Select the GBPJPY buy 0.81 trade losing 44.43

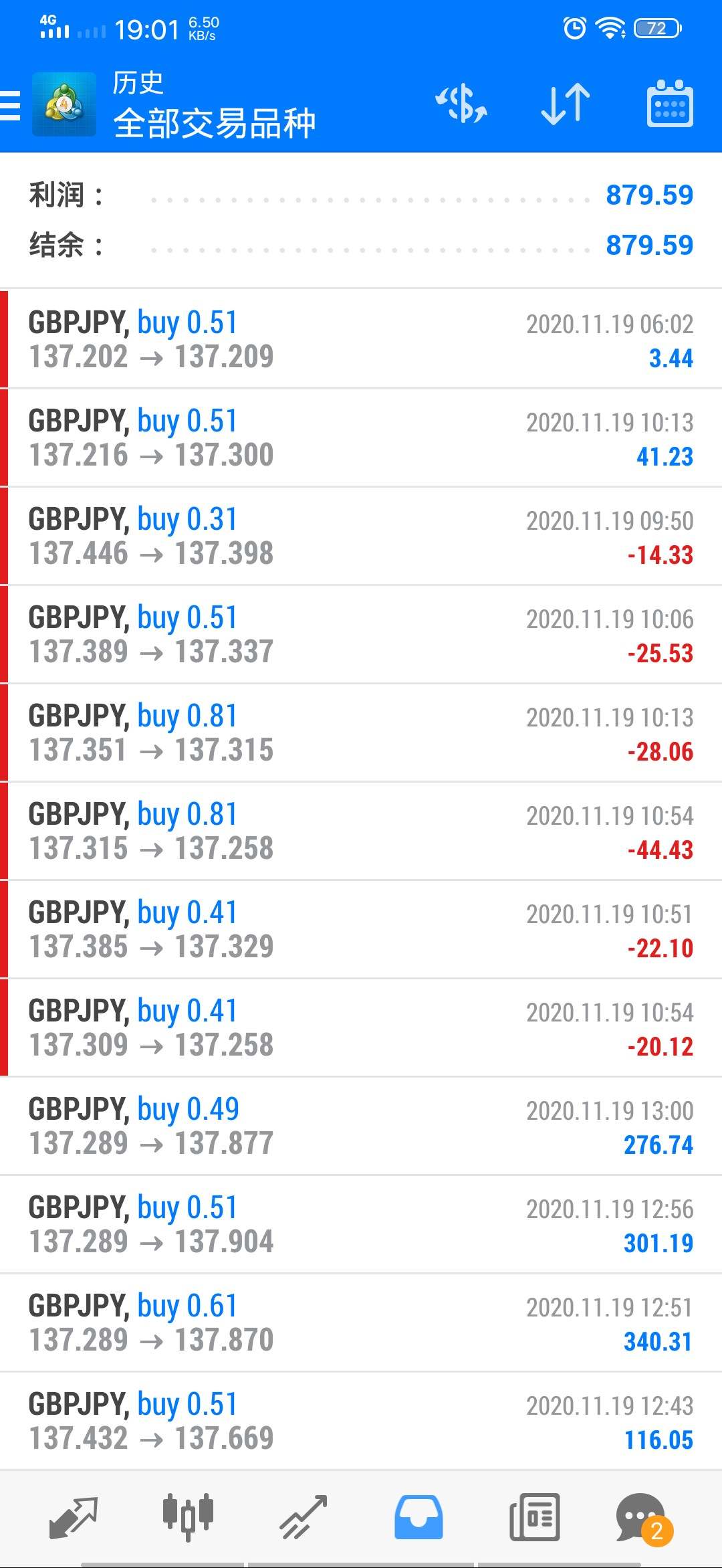(x=361, y=831)
